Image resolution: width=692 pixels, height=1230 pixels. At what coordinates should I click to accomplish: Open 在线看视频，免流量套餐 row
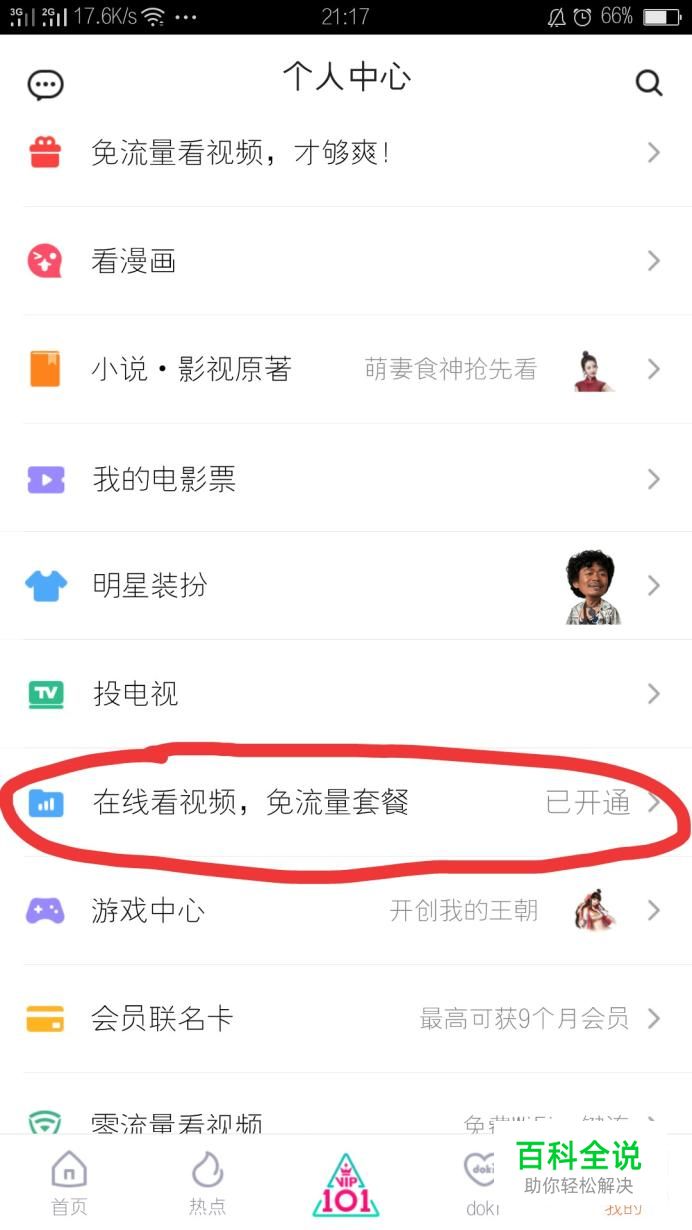click(346, 803)
